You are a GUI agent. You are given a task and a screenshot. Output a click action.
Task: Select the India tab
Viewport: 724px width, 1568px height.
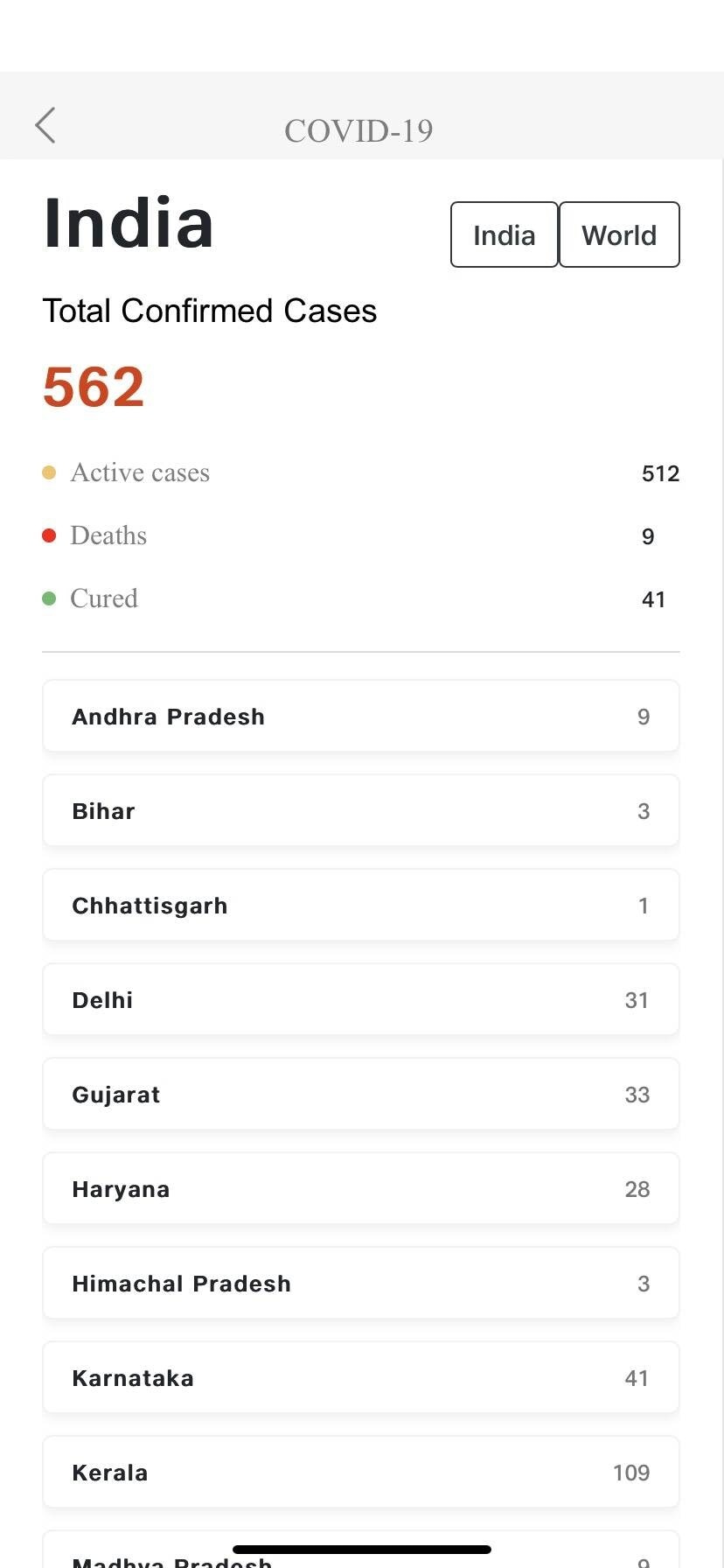504,234
